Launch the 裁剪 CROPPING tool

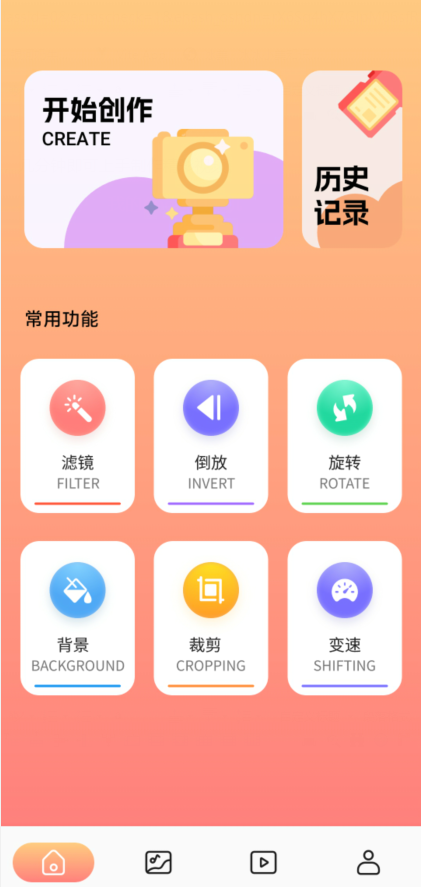(211, 618)
